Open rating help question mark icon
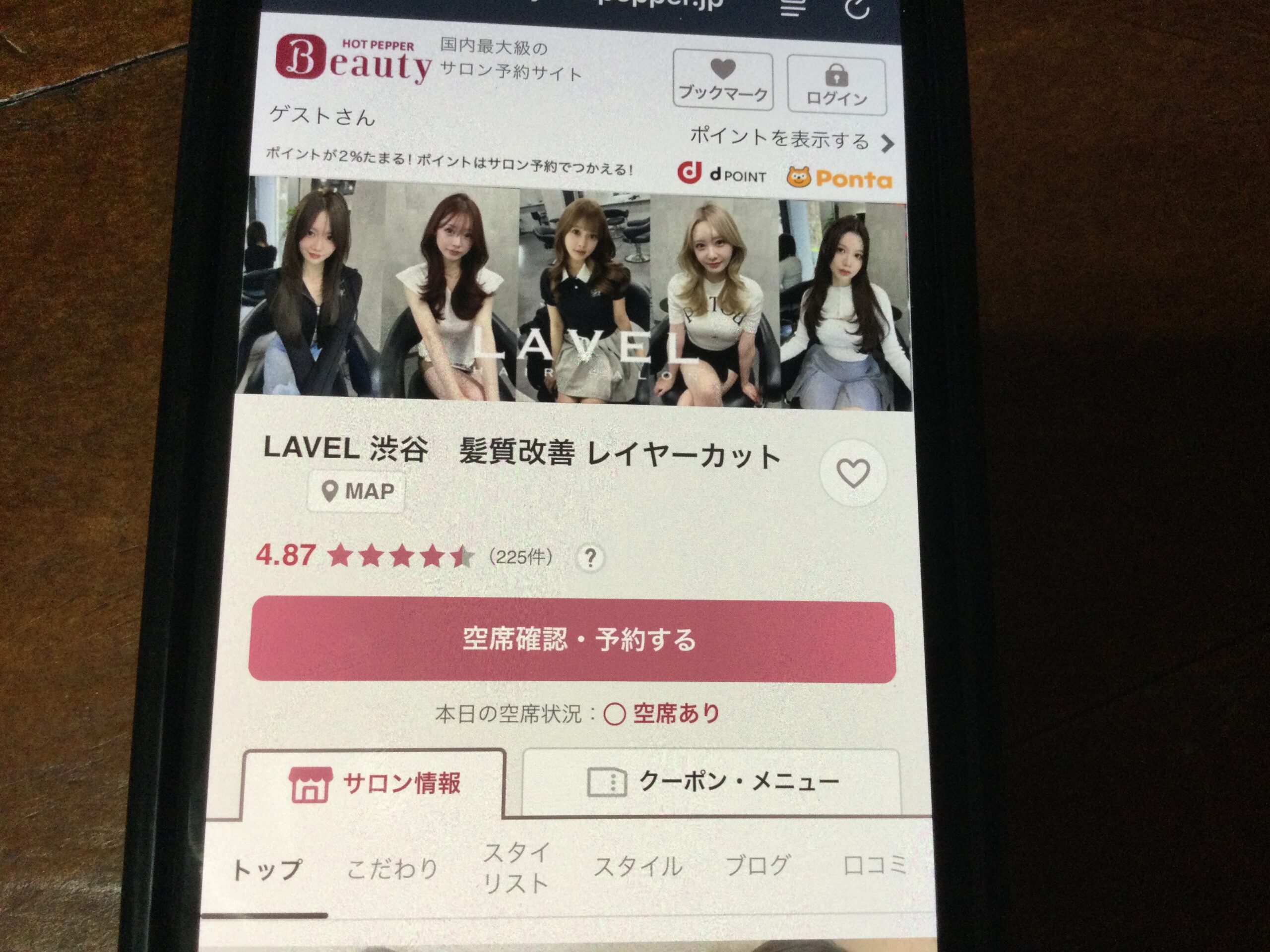 click(x=590, y=557)
